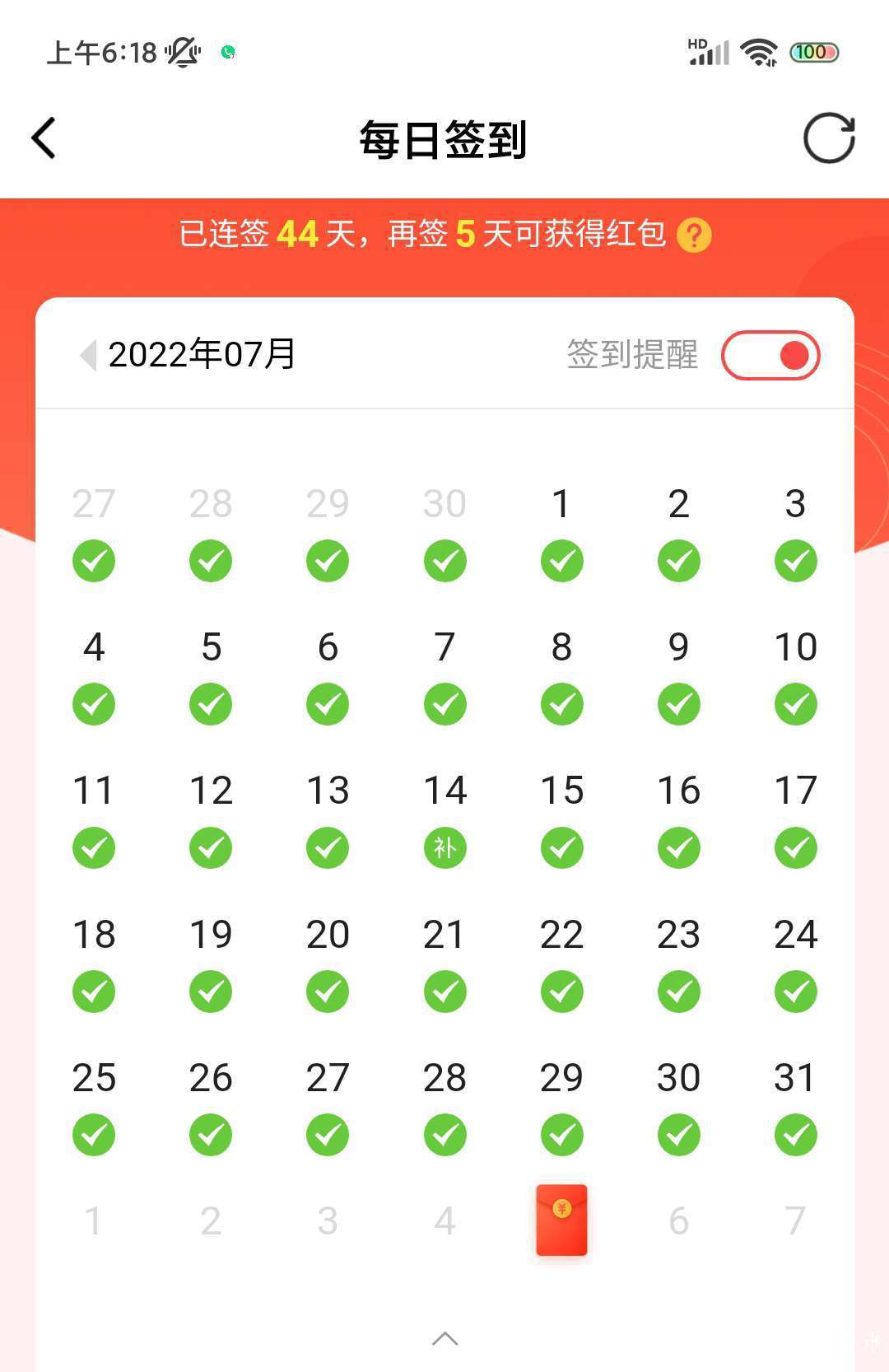Viewport: 889px width, 1372px height.
Task: Open the red packet on the calendar
Action: coord(561,1220)
